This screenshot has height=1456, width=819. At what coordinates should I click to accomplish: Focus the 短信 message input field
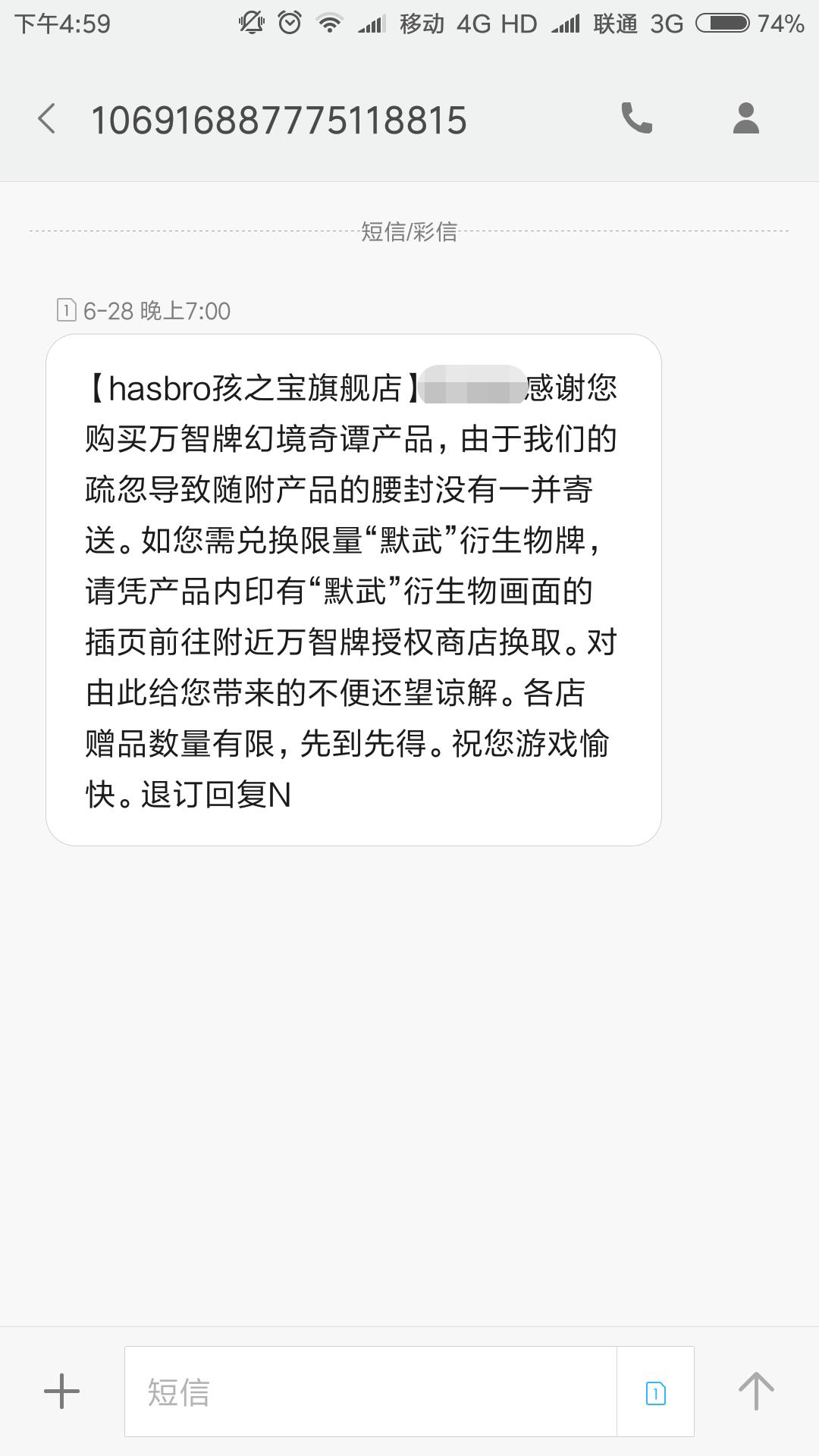pos(370,1392)
